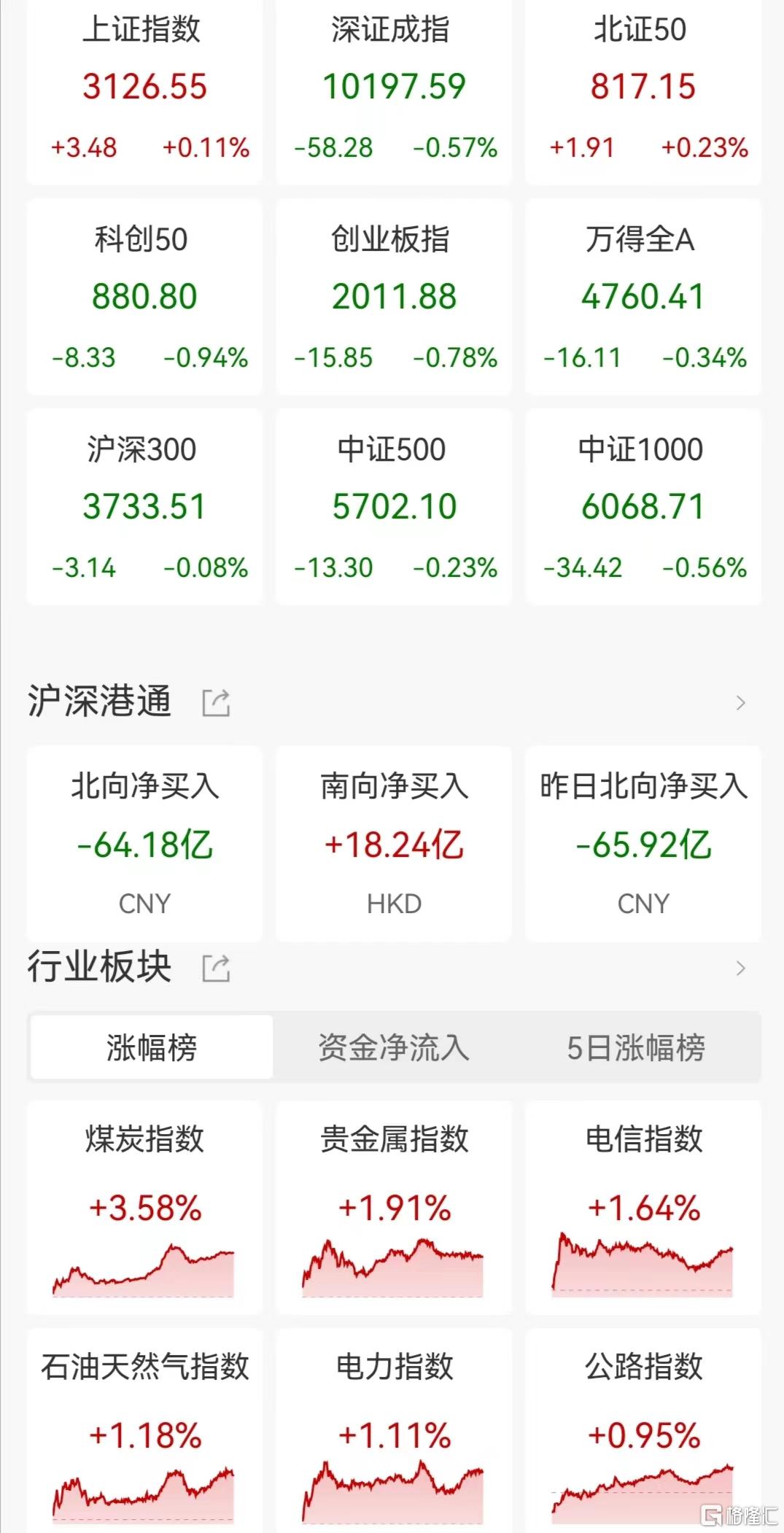Share the 沪深港通 section
The width and height of the screenshot is (784, 1533).
(x=216, y=702)
